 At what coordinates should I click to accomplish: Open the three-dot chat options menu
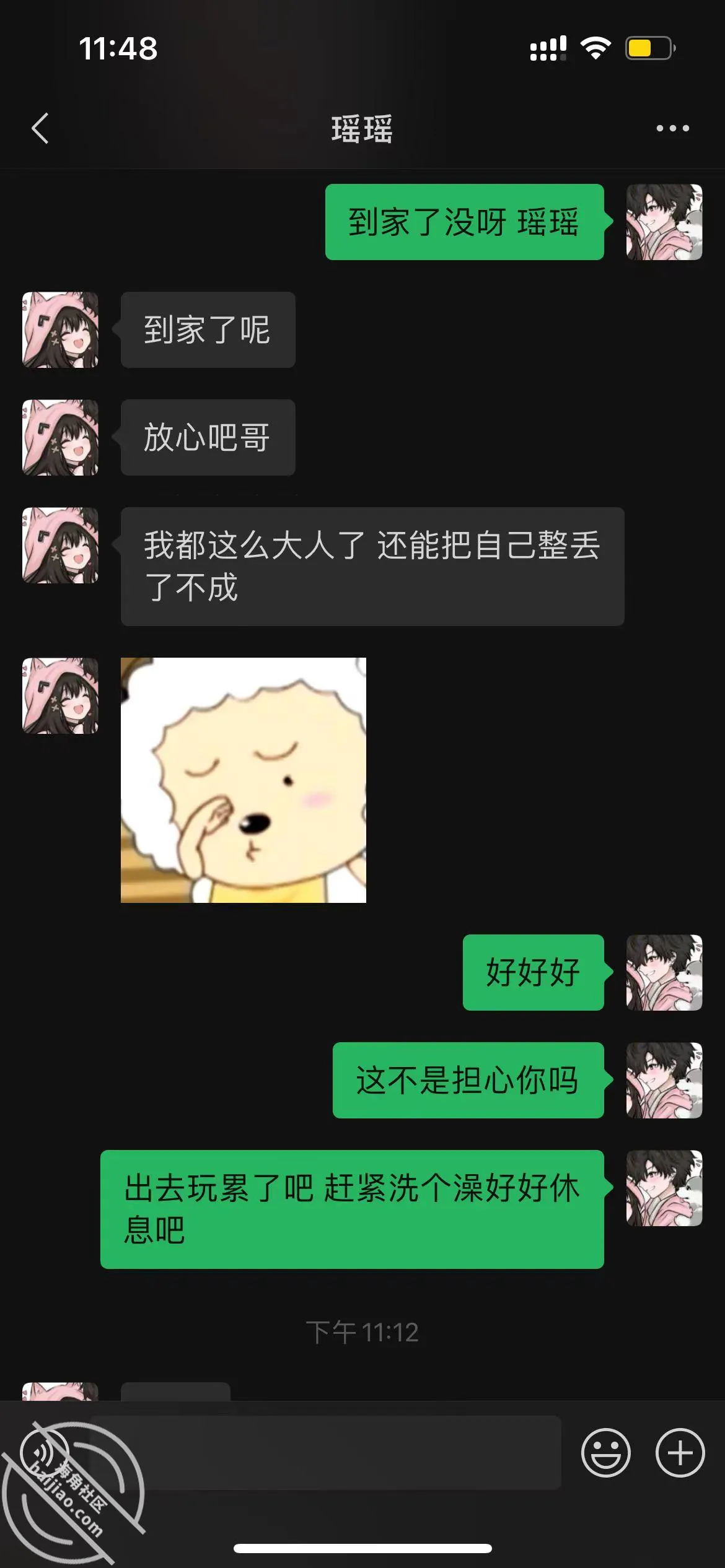(x=672, y=128)
